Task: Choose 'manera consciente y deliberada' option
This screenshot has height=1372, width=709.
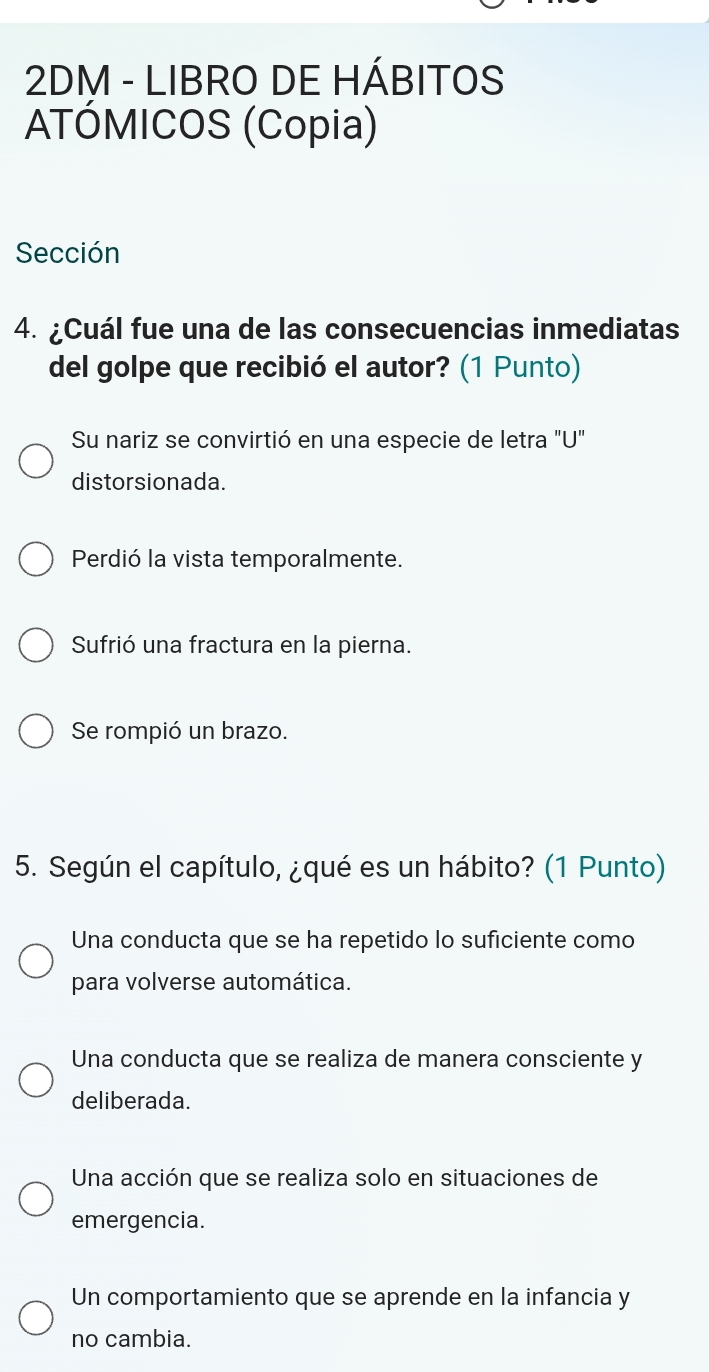Action: tap(36, 1080)
